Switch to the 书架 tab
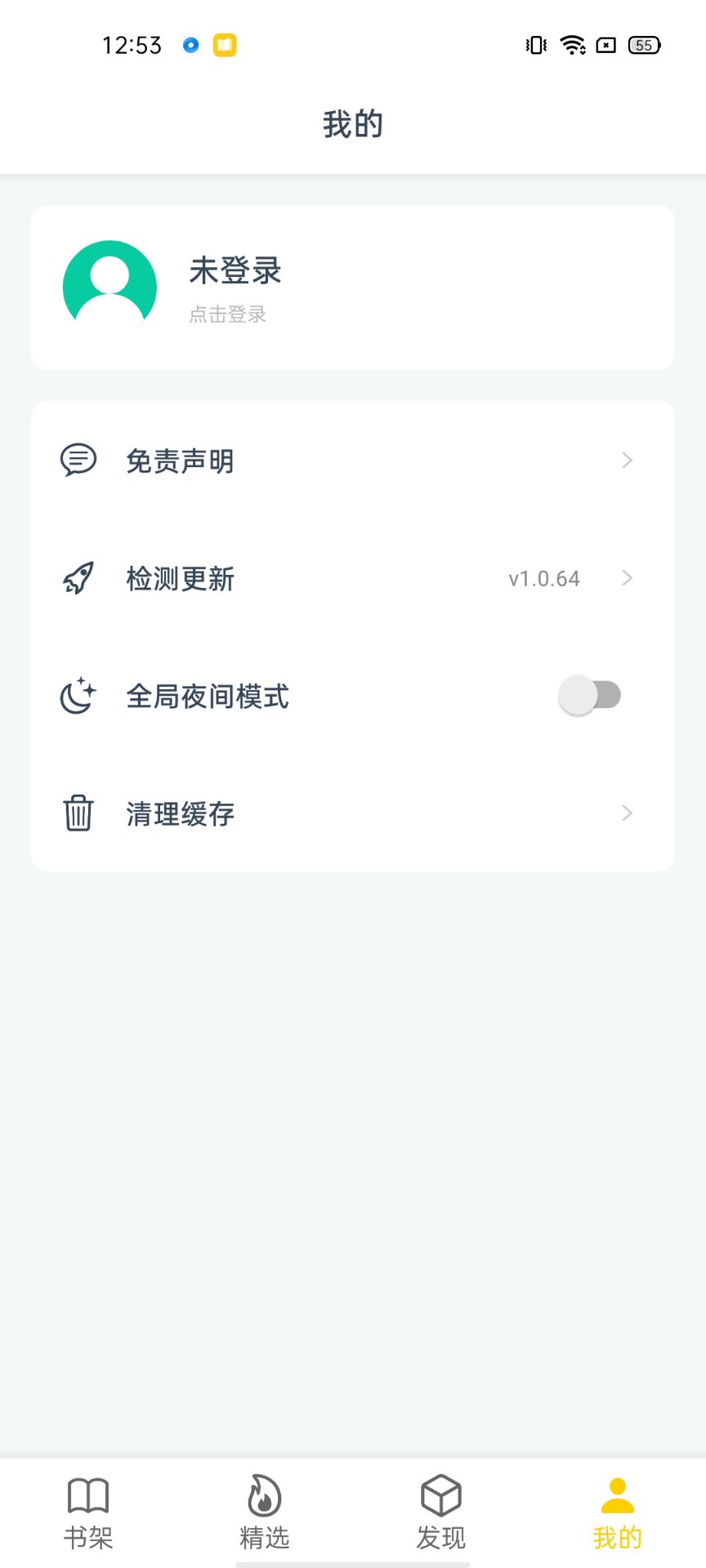 88,1512
